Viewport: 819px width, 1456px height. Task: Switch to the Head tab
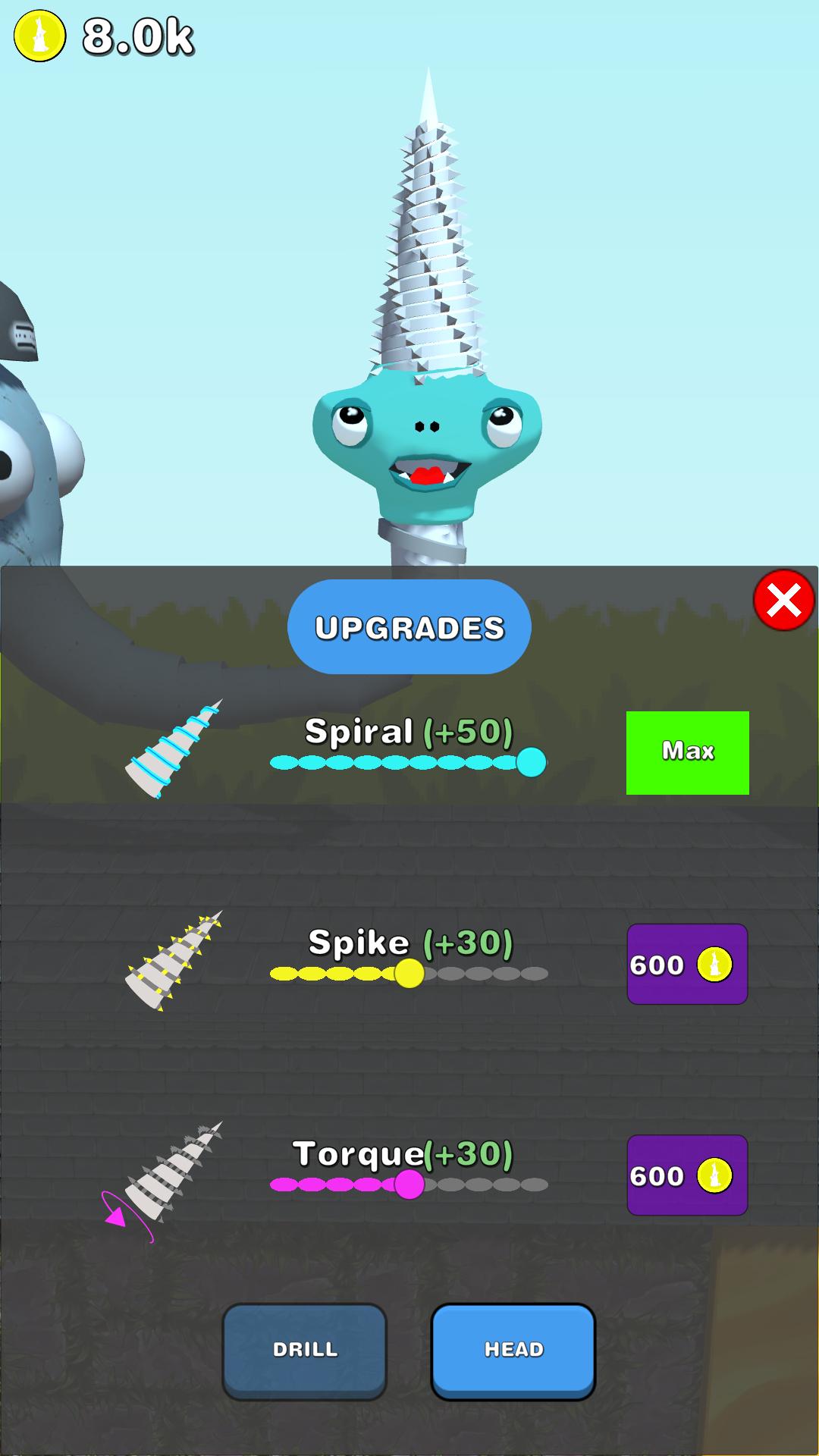coord(513,1350)
